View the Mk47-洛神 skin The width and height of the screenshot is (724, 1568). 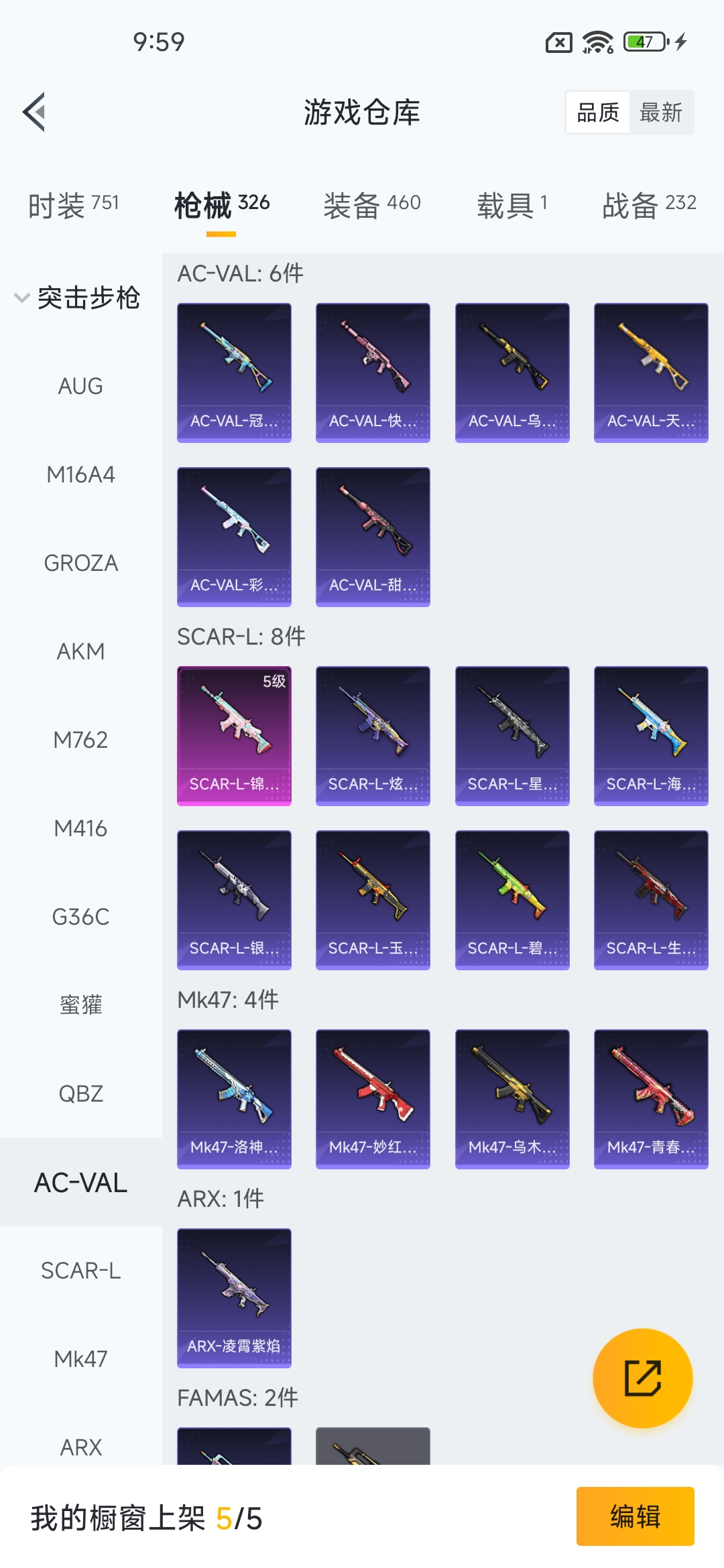click(x=234, y=1099)
